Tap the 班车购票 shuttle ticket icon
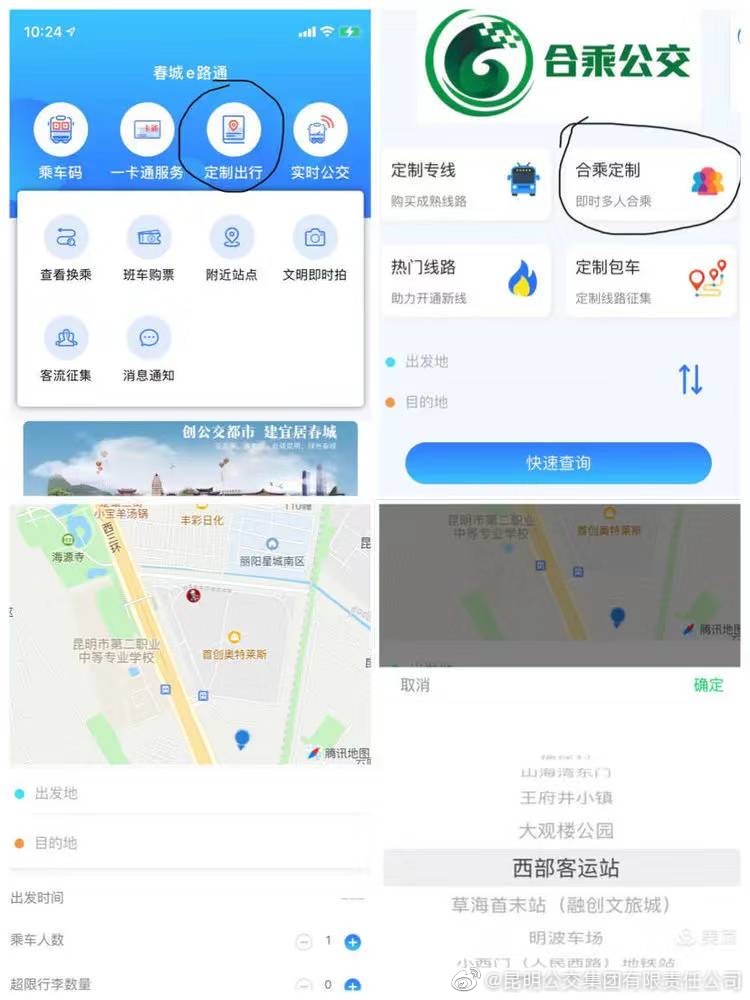 [x=147, y=240]
